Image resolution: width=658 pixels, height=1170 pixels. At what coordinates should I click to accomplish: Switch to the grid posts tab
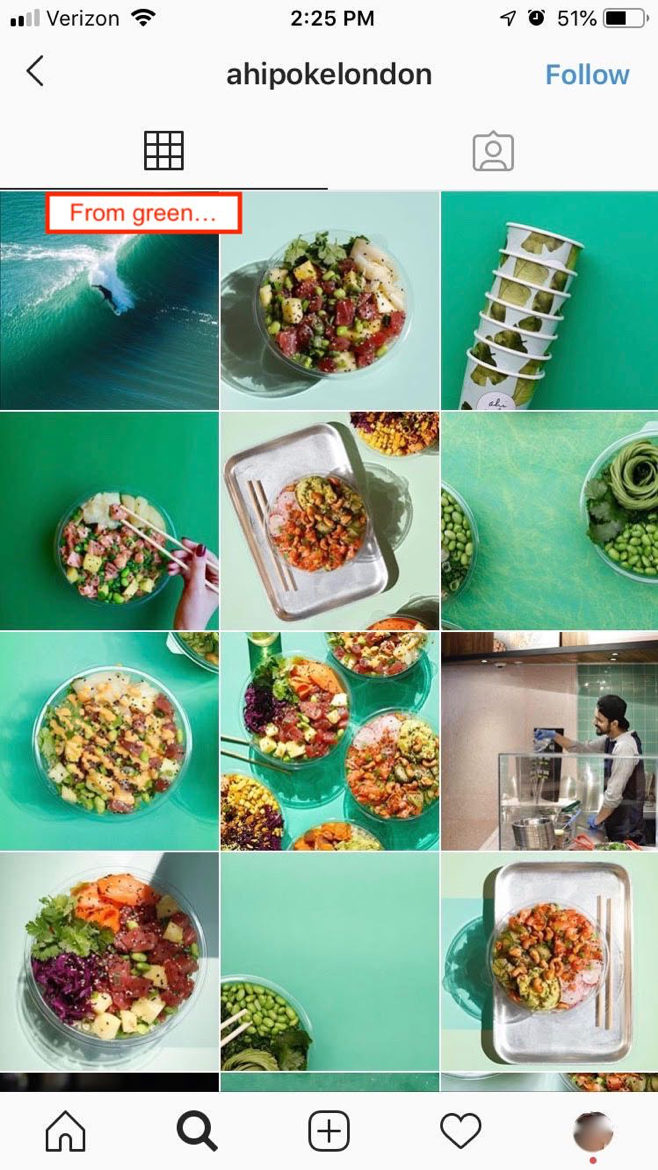click(x=164, y=151)
